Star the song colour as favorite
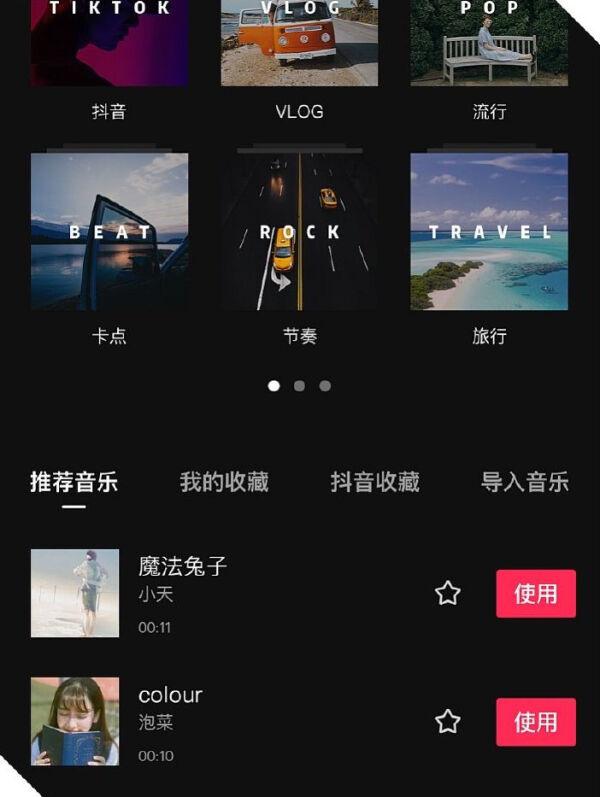 pyautogui.click(x=448, y=721)
